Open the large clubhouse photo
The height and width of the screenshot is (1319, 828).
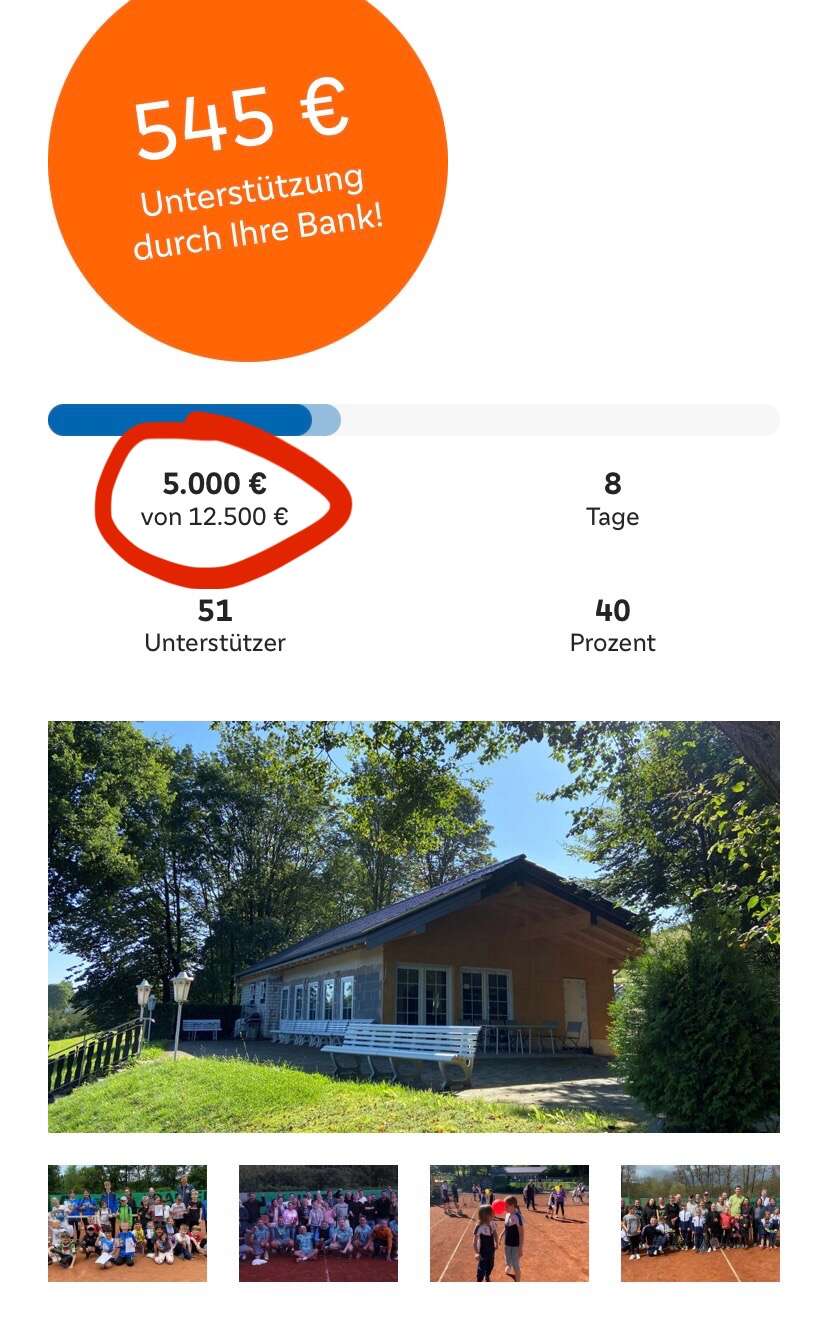[413, 926]
